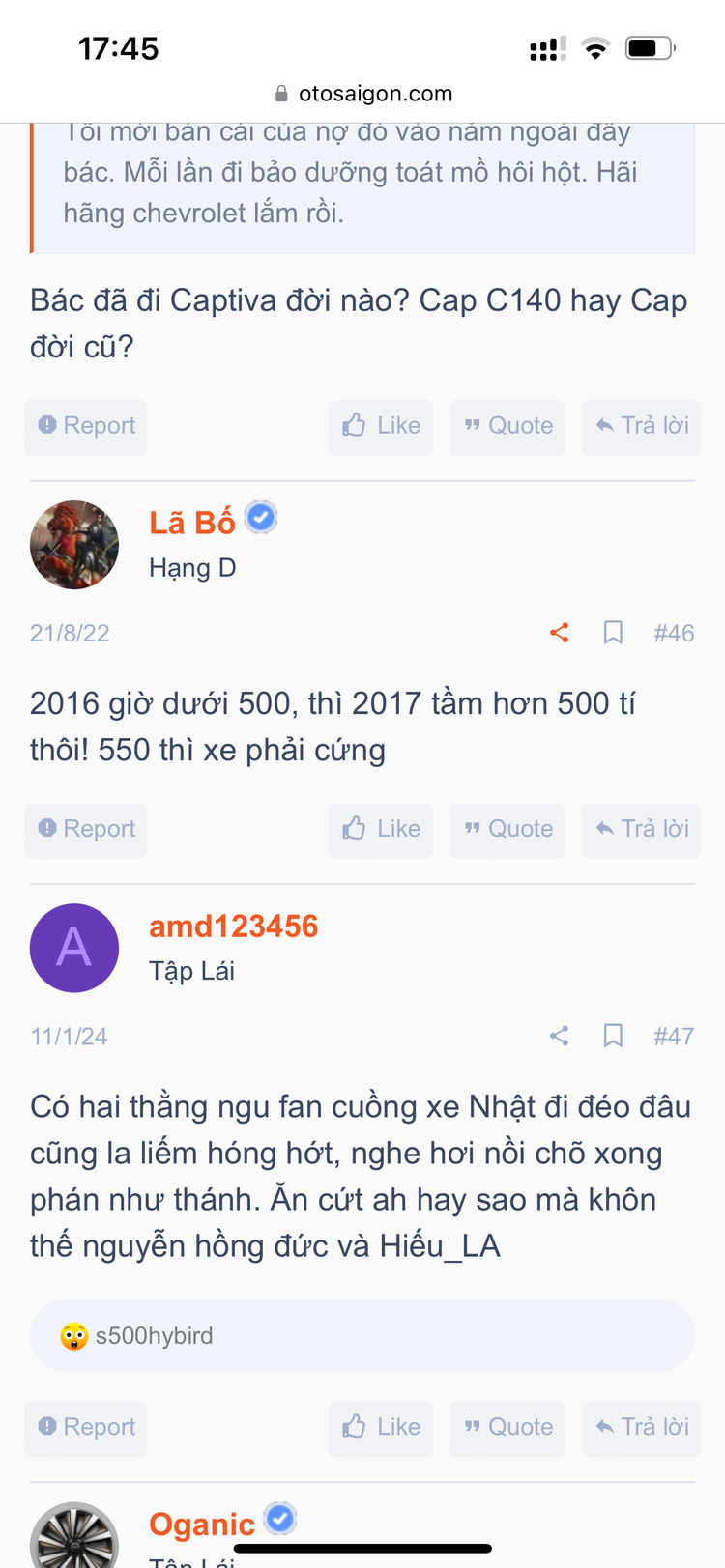The height and width of the screenshot is (1568, 725).
Task: Reply (Trả lời) to Lã Bố's post
Action: (642, 829)
